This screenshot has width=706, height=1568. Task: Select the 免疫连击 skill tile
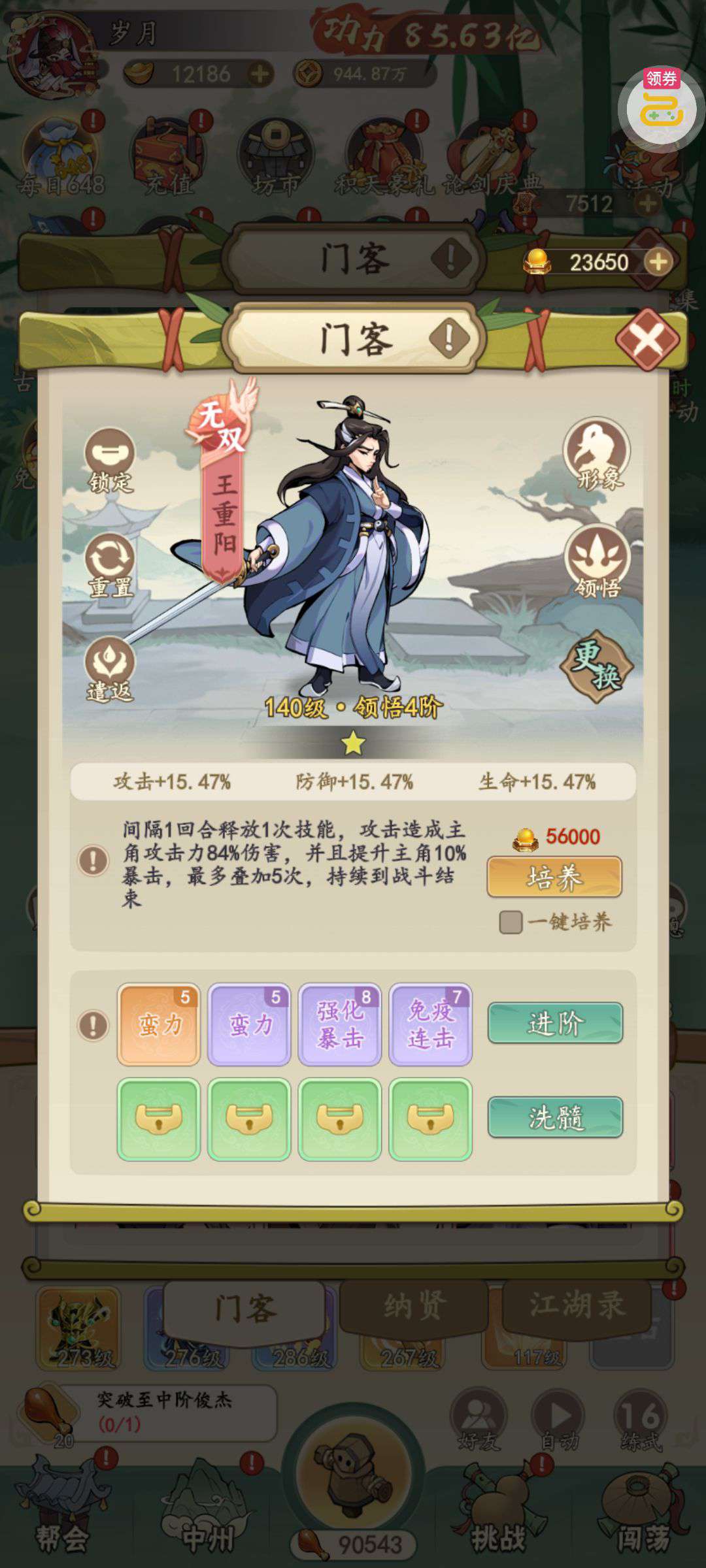pos(430,1024)
